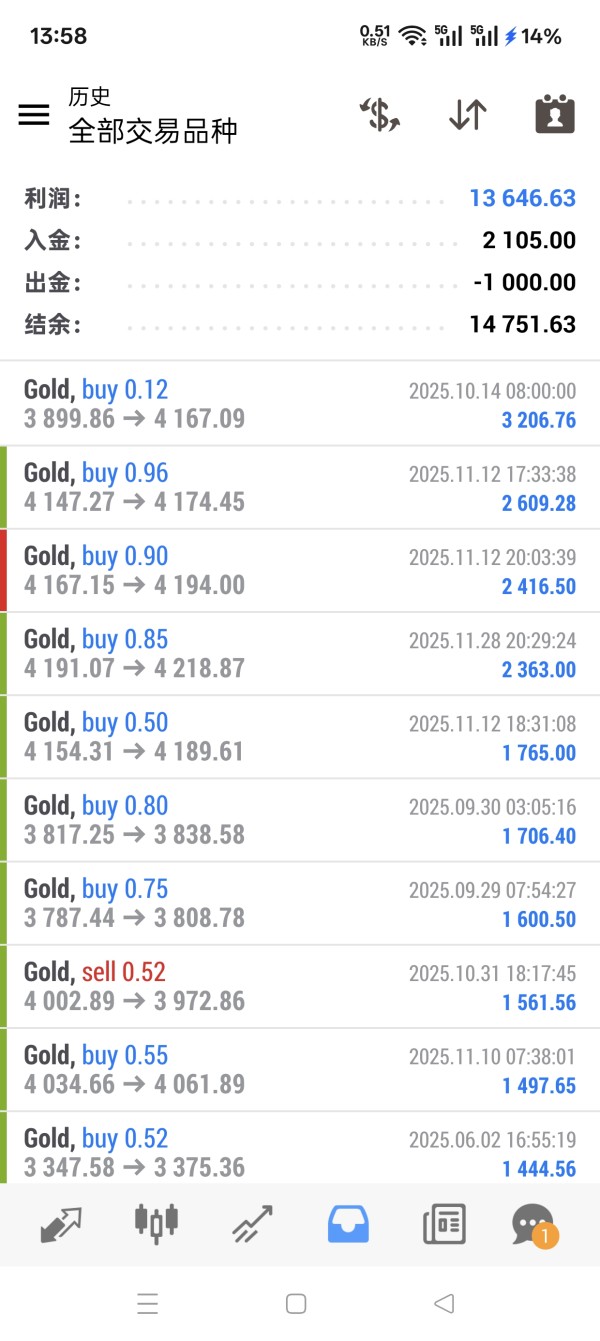600x1341 pixels.
Task: View the Gold buy 0.96 deal
Action: coord(300,487)
